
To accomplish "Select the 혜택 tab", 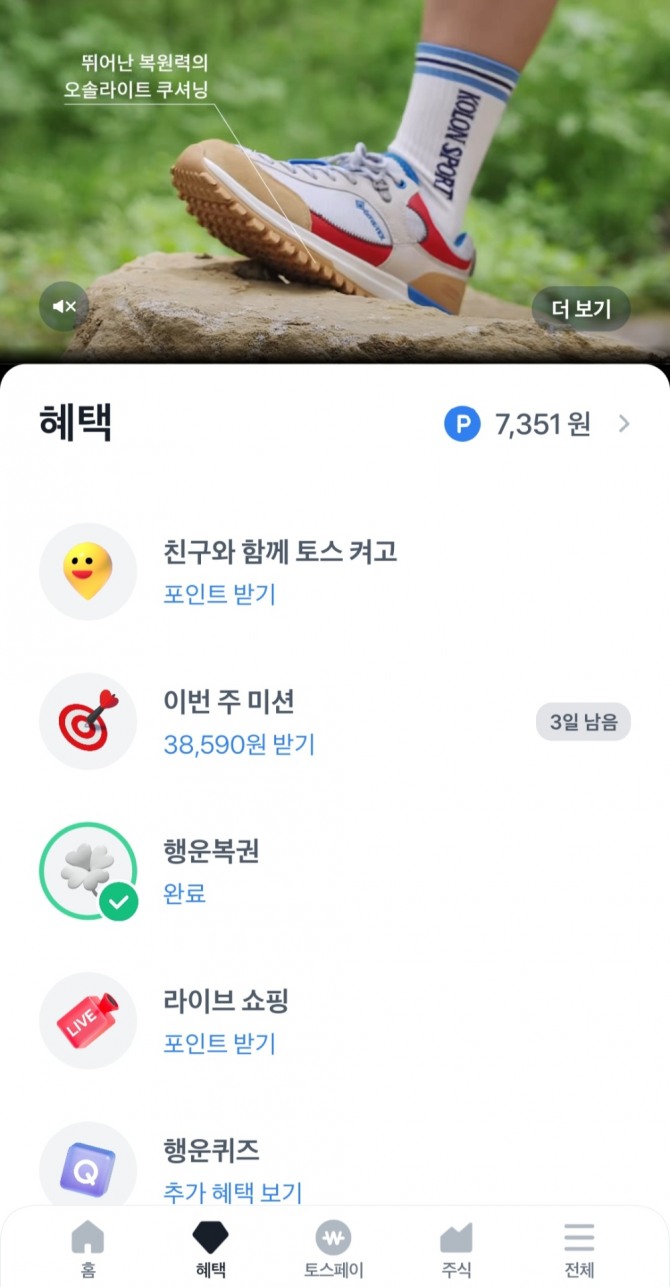I will (x=211, y=1249).
